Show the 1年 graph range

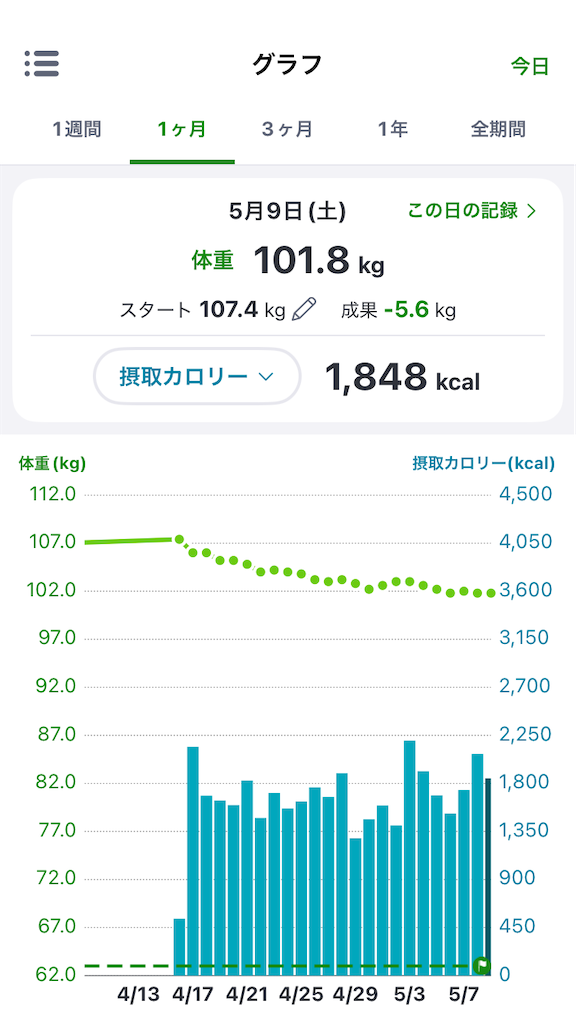tap(392, 129)
